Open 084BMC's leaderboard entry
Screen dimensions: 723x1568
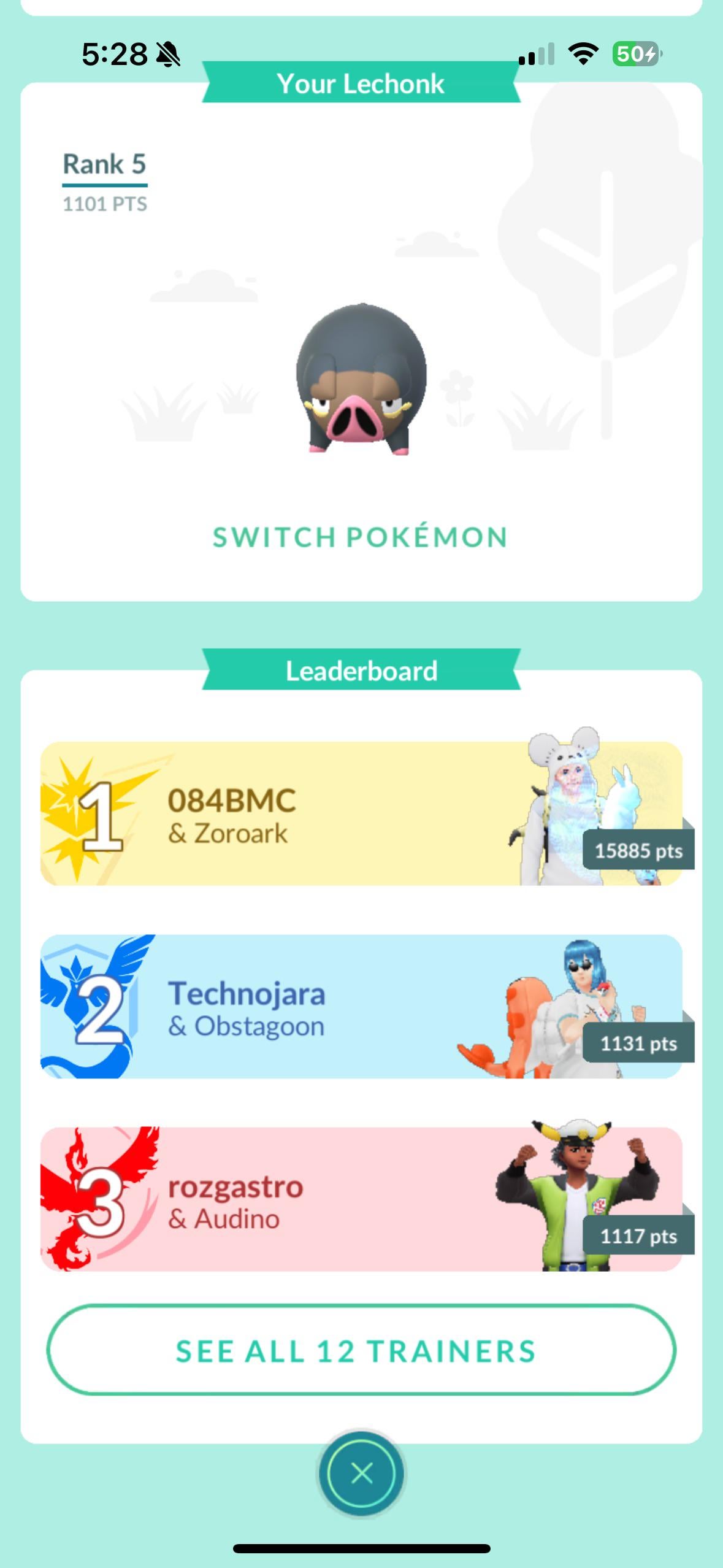[361, 813]
